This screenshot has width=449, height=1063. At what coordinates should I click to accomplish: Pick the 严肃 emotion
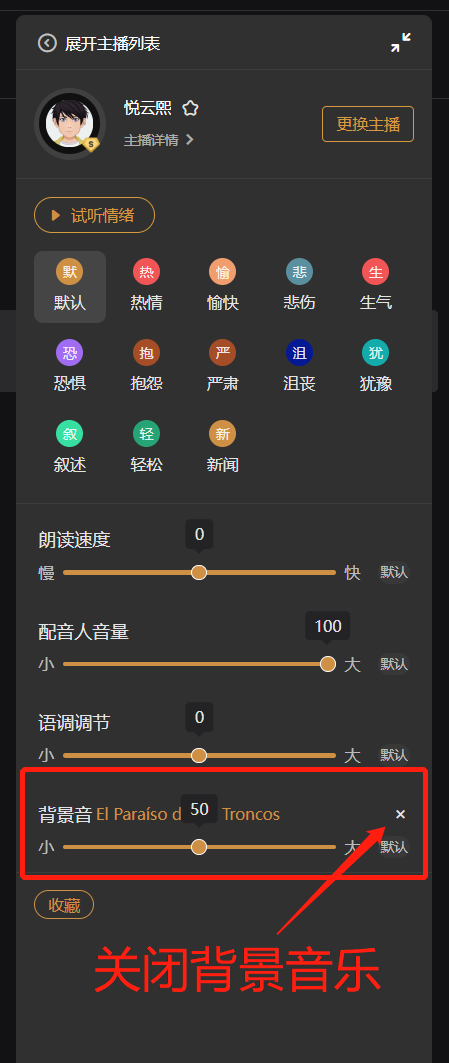[x=223, y=368]
